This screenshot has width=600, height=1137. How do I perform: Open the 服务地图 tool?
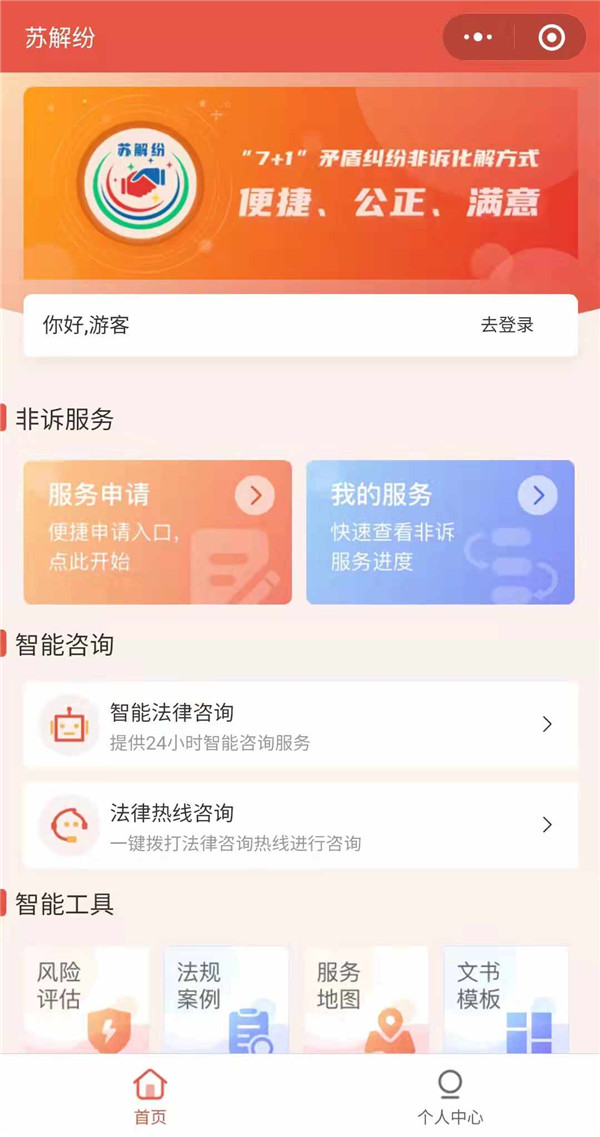tap(366, 1000)
